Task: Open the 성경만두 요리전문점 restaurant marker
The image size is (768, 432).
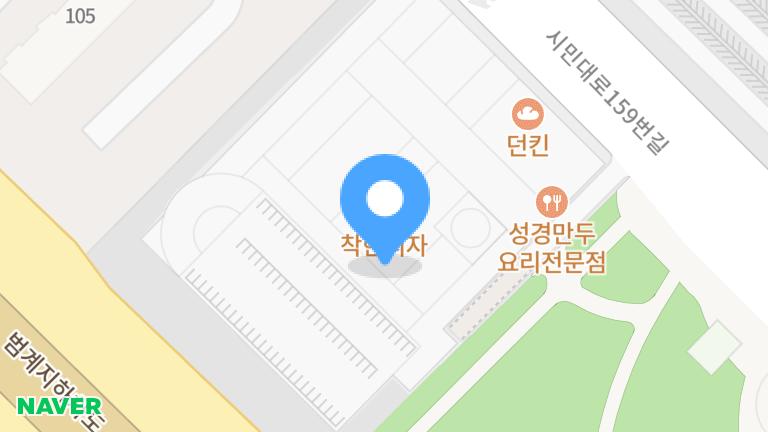Action: pyautogui.click(x=551, y=203)
